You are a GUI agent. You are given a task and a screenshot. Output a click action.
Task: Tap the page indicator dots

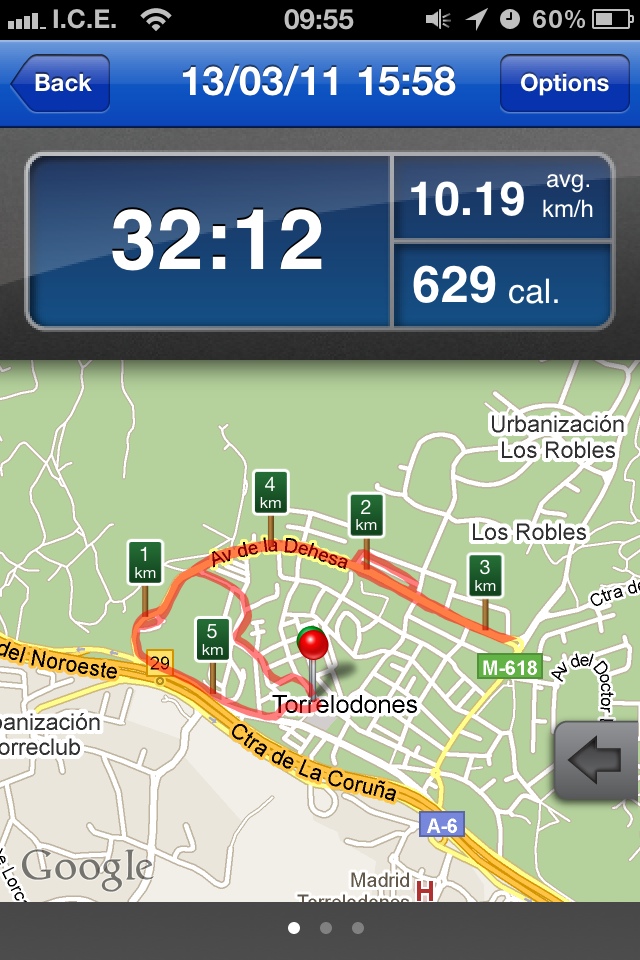[x=325, y=928]
